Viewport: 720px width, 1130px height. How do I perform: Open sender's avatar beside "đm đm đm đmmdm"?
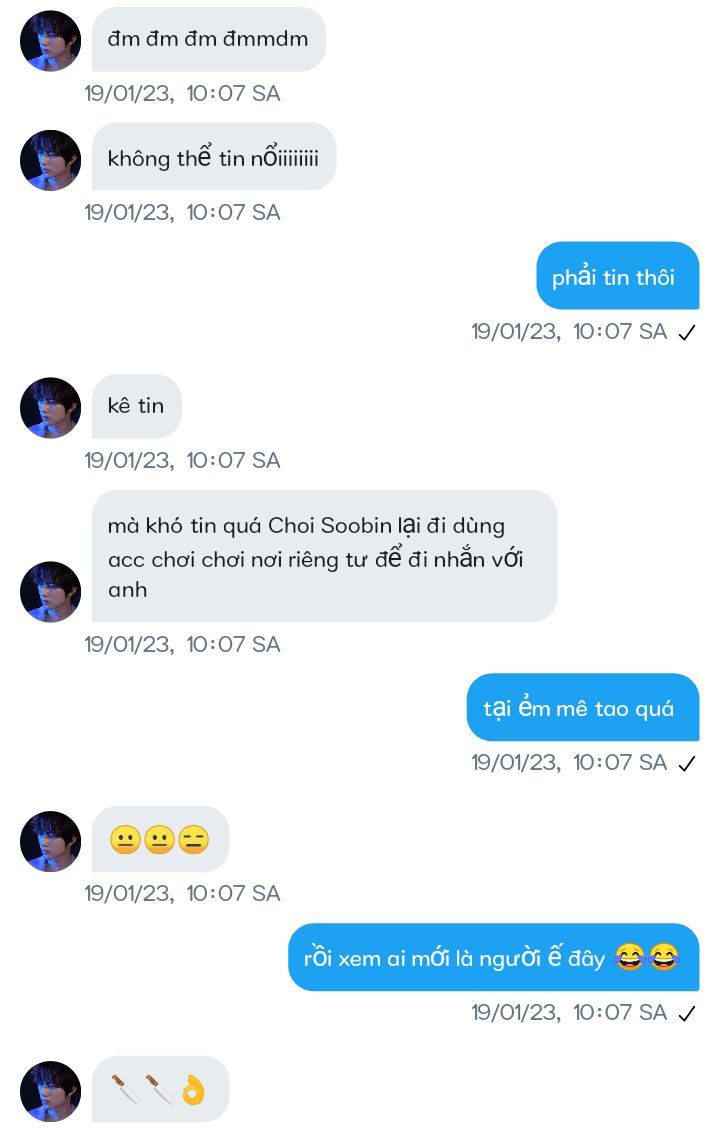point(50,41)
